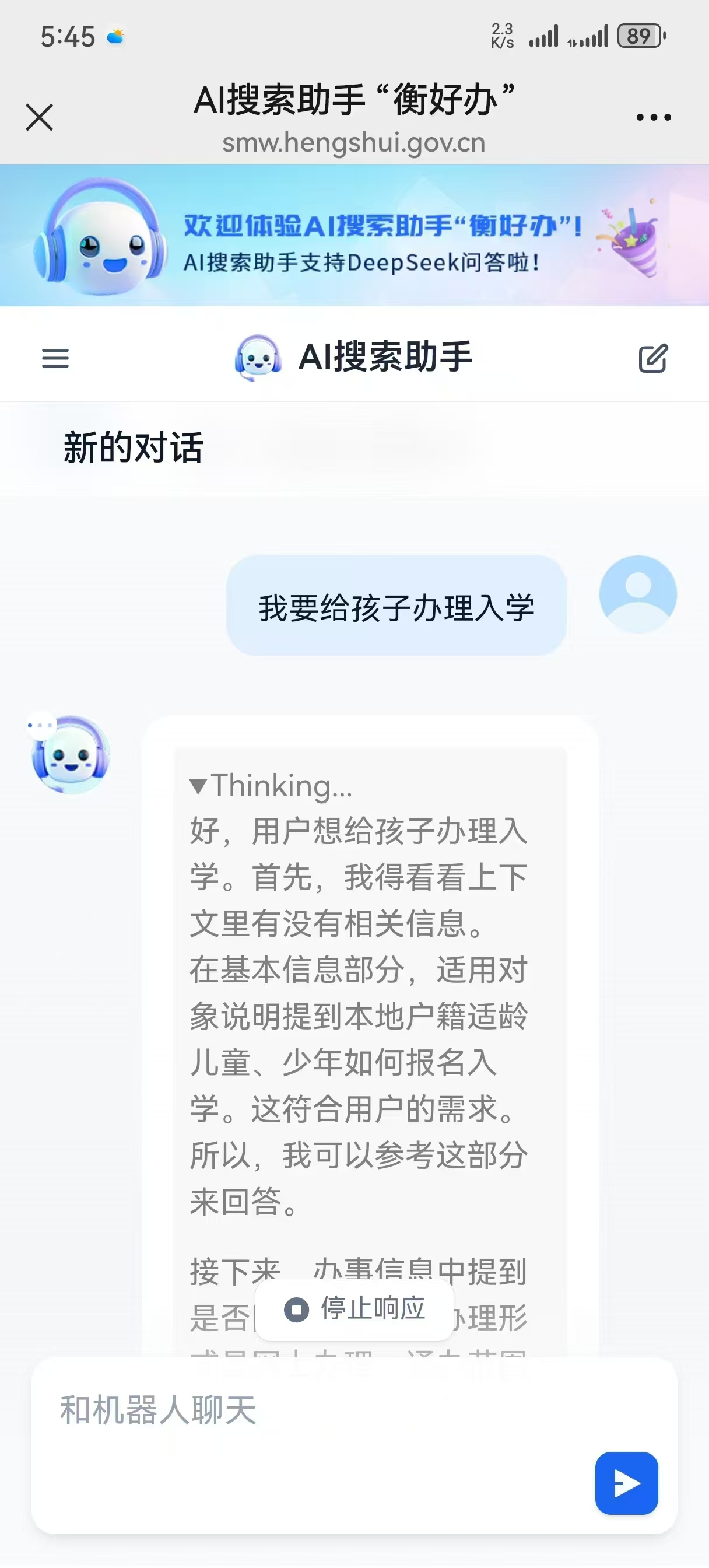Open the DeepSeek welcome banner
This screenshot has width=709, height=1568.
point(354,236)
